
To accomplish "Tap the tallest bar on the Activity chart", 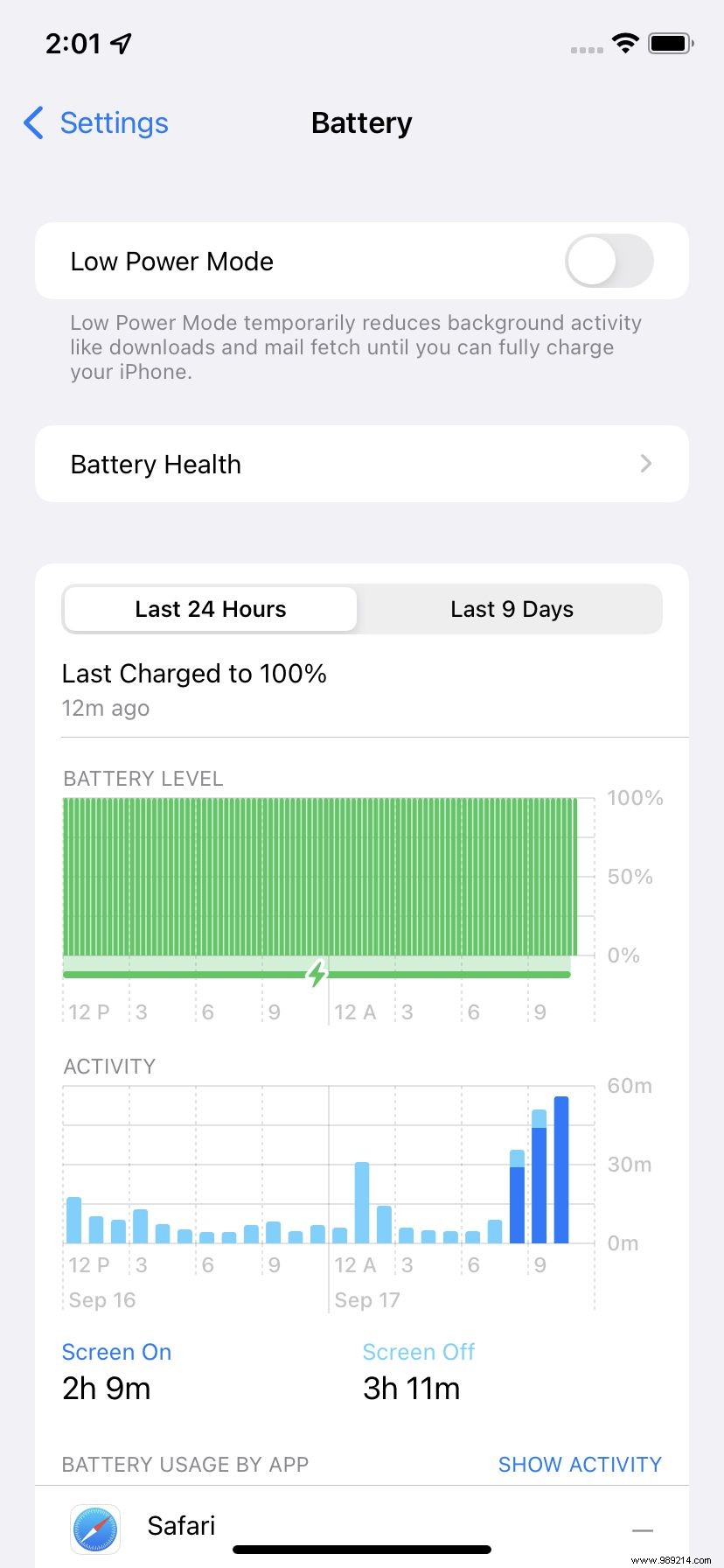I will (561, 1168).
